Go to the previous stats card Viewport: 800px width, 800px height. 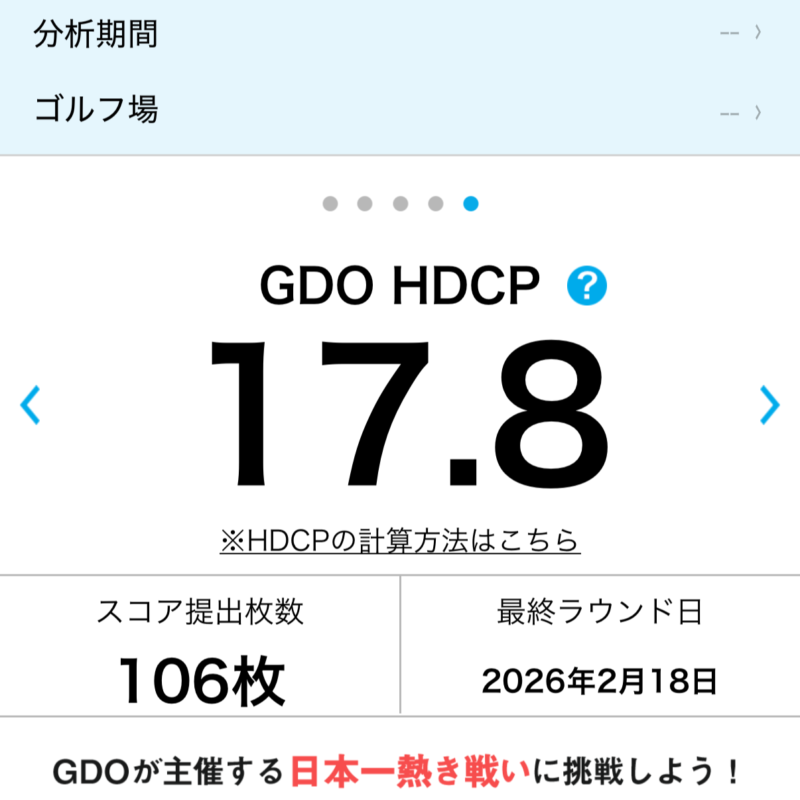30,404
